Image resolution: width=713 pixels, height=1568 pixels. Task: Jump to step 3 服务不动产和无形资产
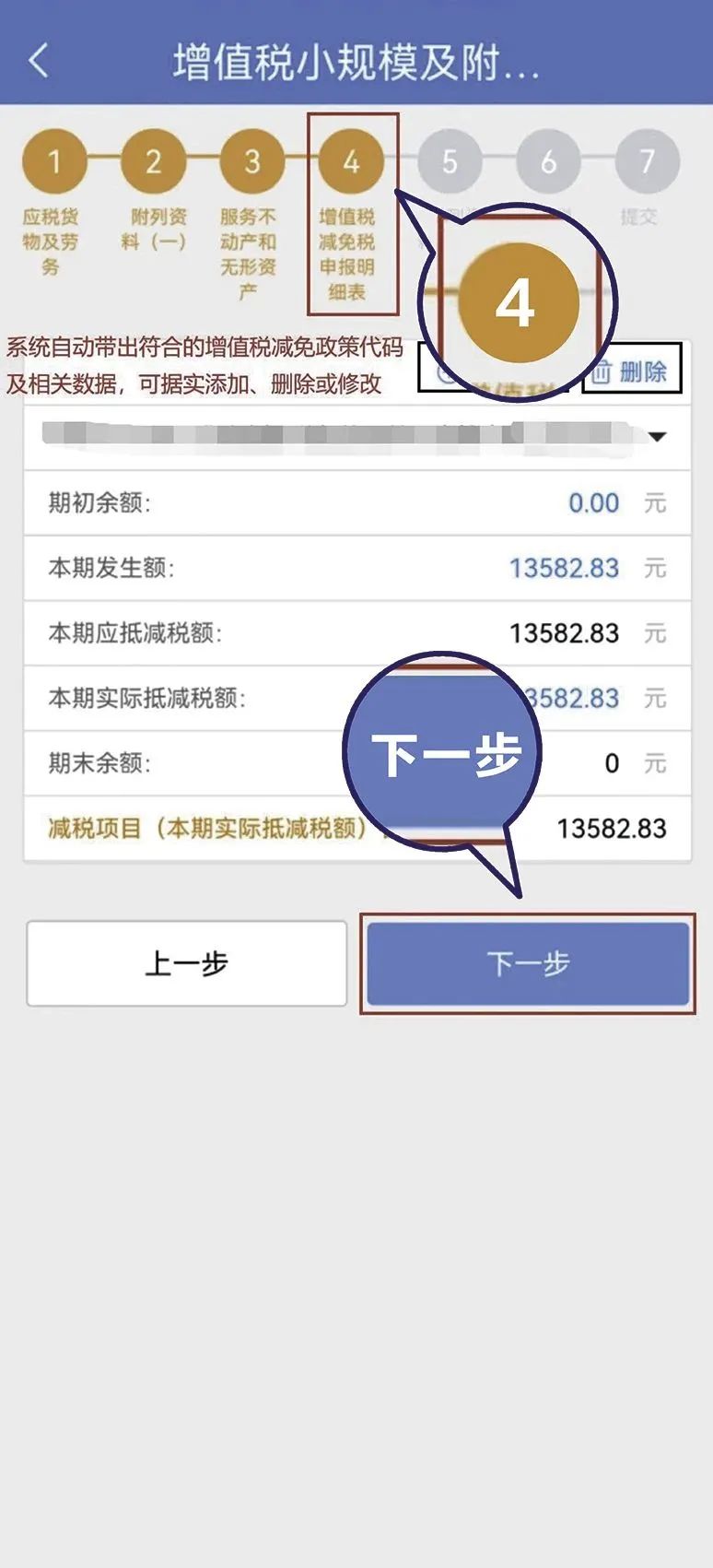[251, 162]
